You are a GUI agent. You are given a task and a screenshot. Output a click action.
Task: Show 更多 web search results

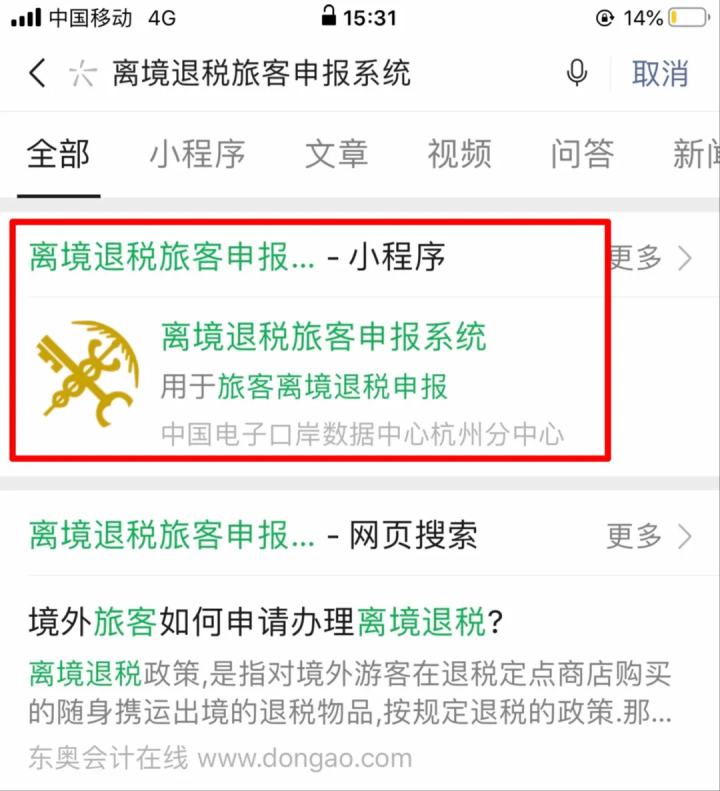point(650,536)
